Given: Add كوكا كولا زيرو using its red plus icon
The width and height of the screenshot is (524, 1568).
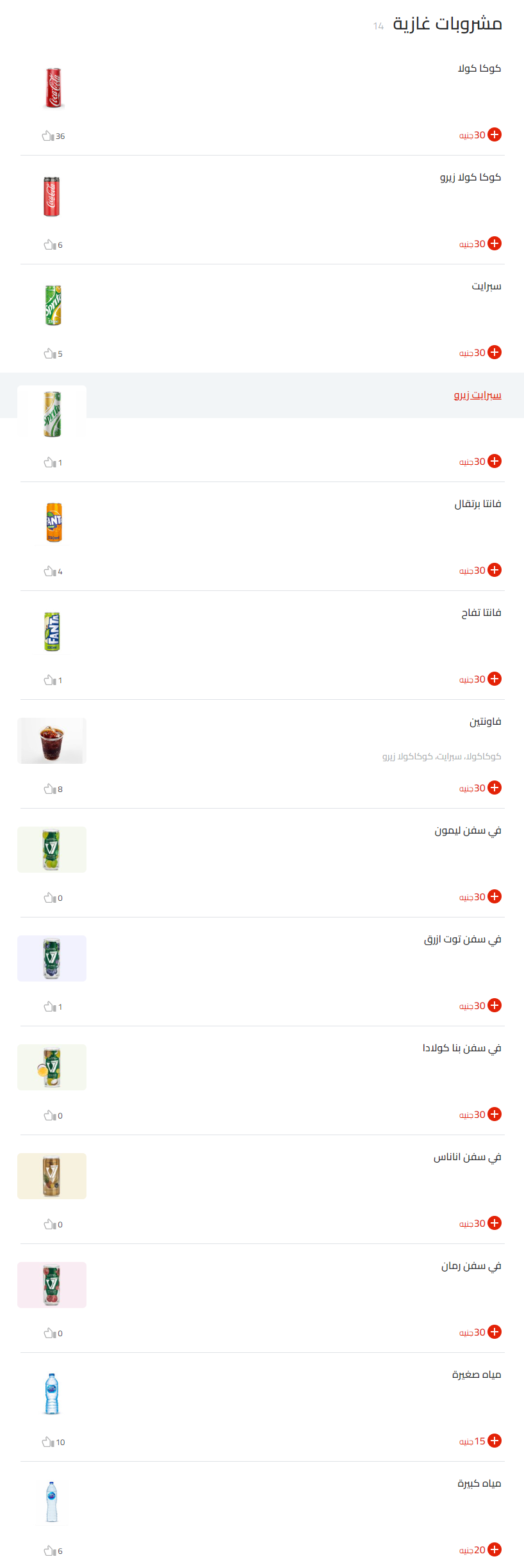Looking at the screenshot, I should [x=494, y=244].
